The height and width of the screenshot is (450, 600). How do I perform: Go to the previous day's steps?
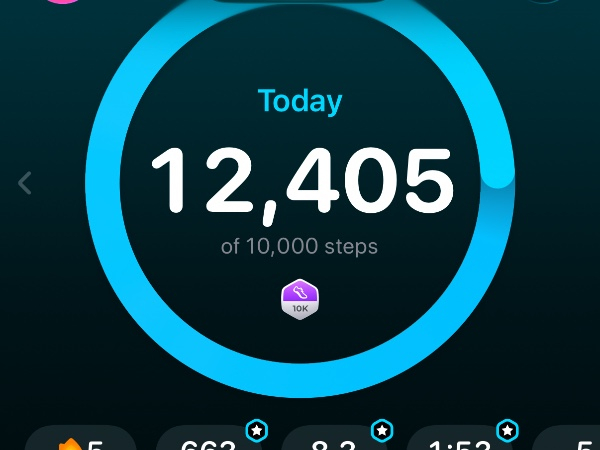[x=26, y=183]
